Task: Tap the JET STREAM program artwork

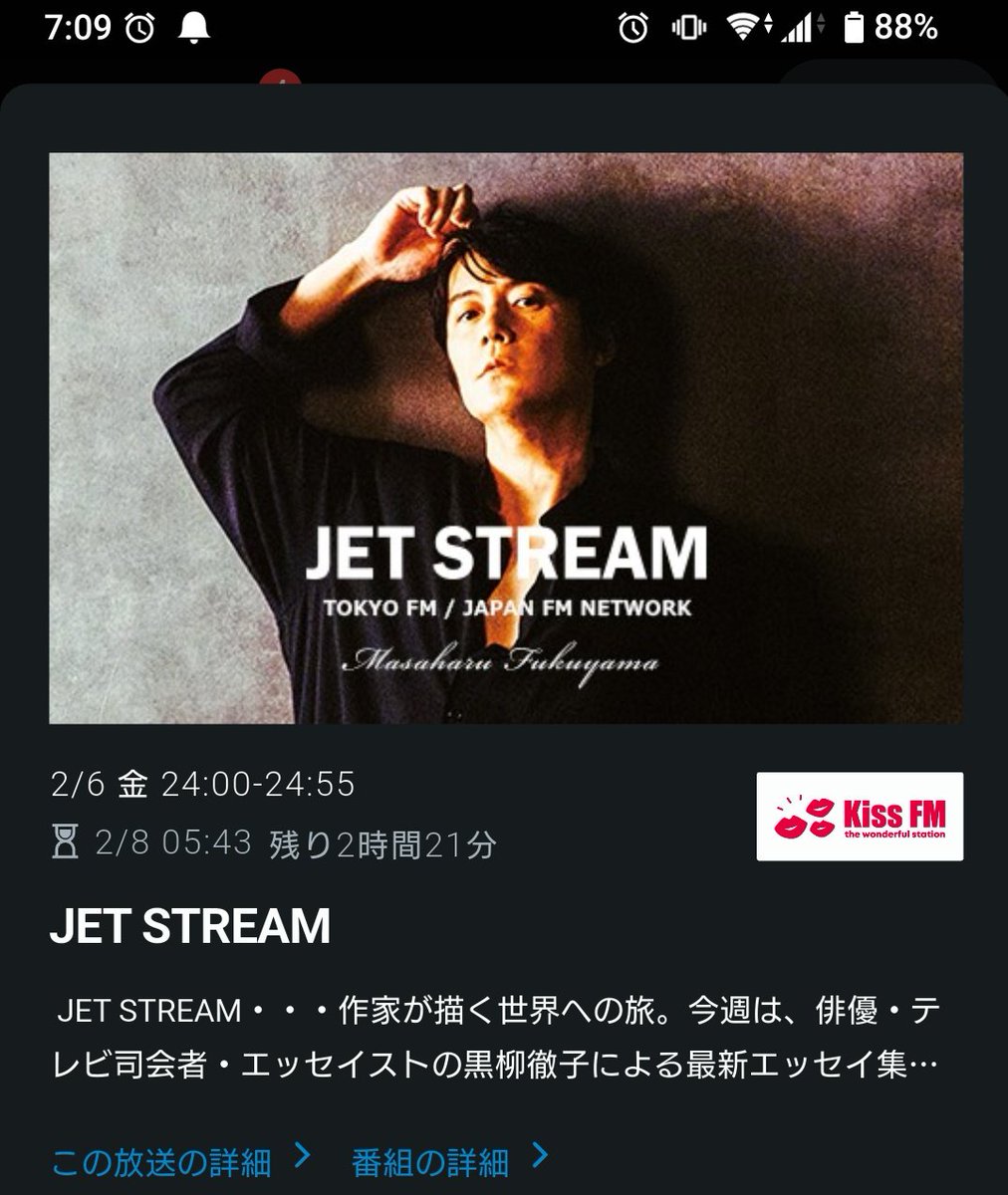Action: click(504, 438)
